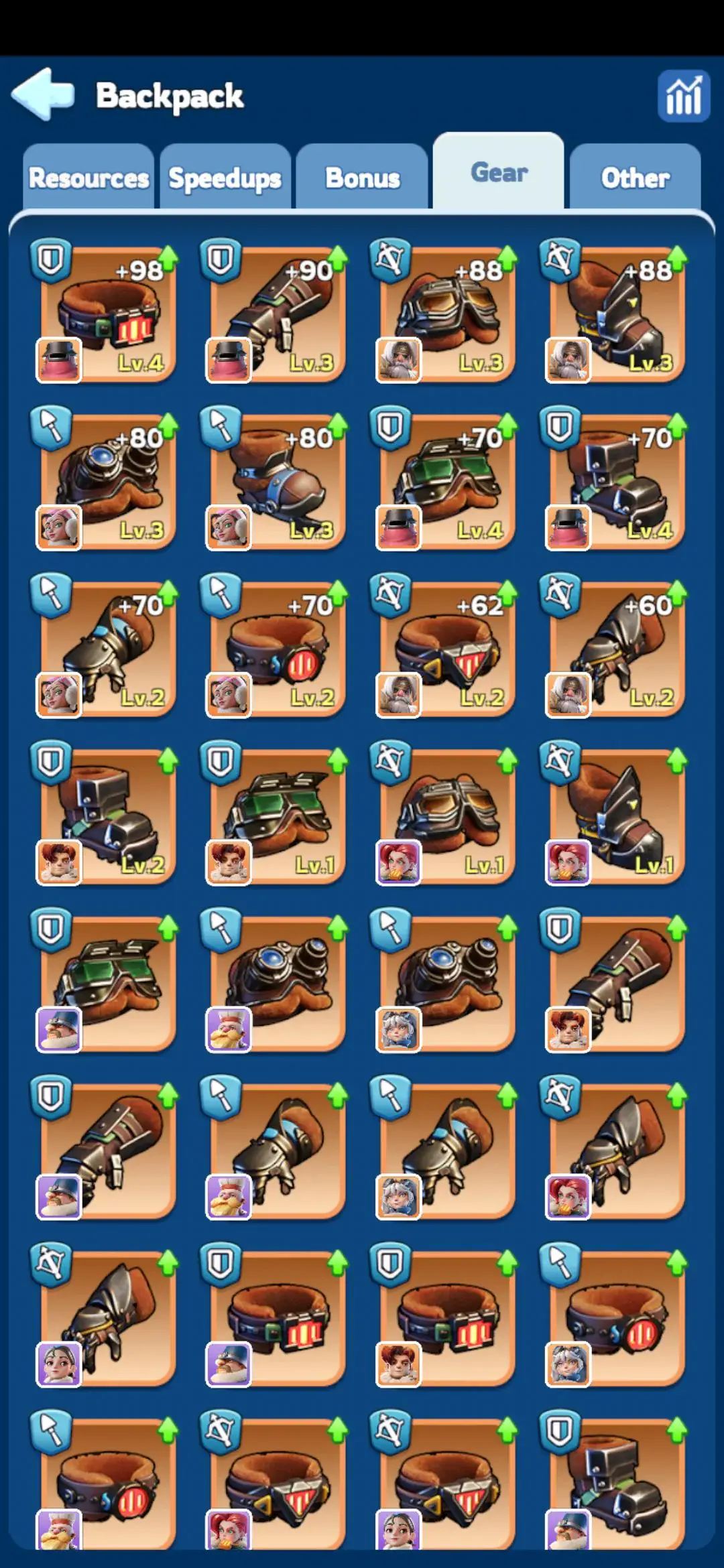Open the stats chart icon
Image resolution: width=724 pixels, height=1568 pixels.
[x=683, y=96]
